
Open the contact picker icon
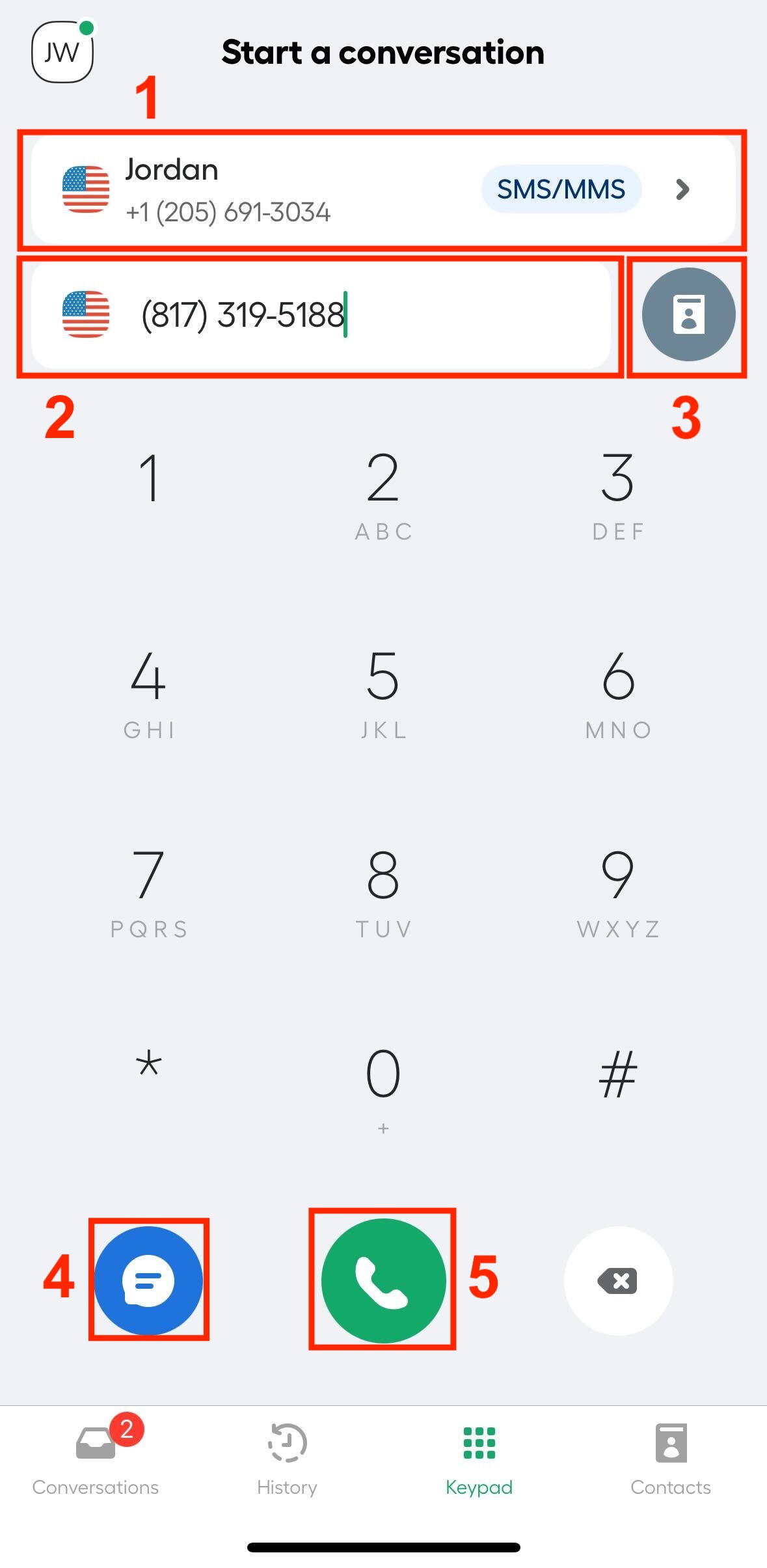click(688, 315)
